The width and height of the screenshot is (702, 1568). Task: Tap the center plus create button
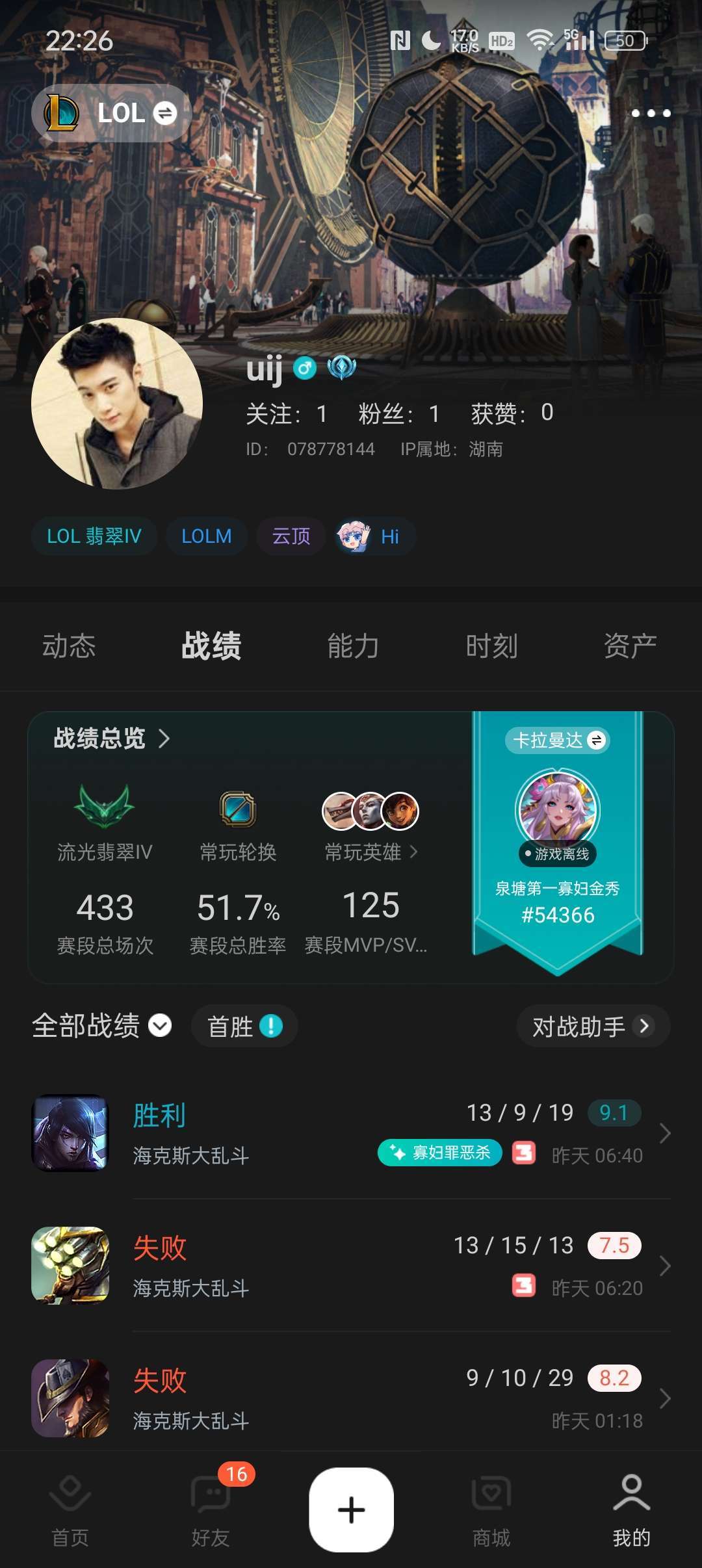pyautogui.click(x=351, y=1509)
